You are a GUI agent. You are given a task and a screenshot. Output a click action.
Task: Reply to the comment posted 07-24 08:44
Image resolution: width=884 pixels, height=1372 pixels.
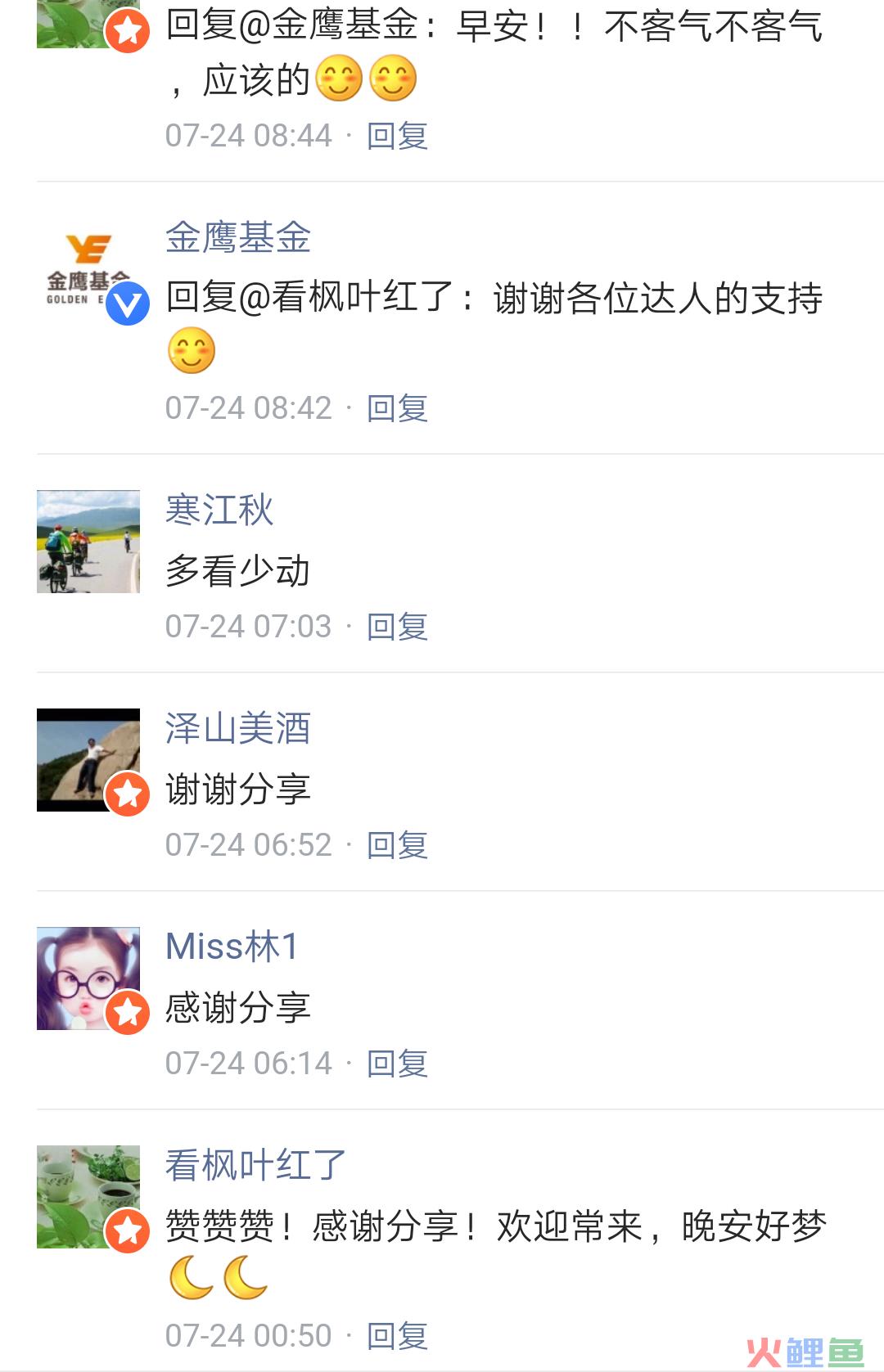397,136
